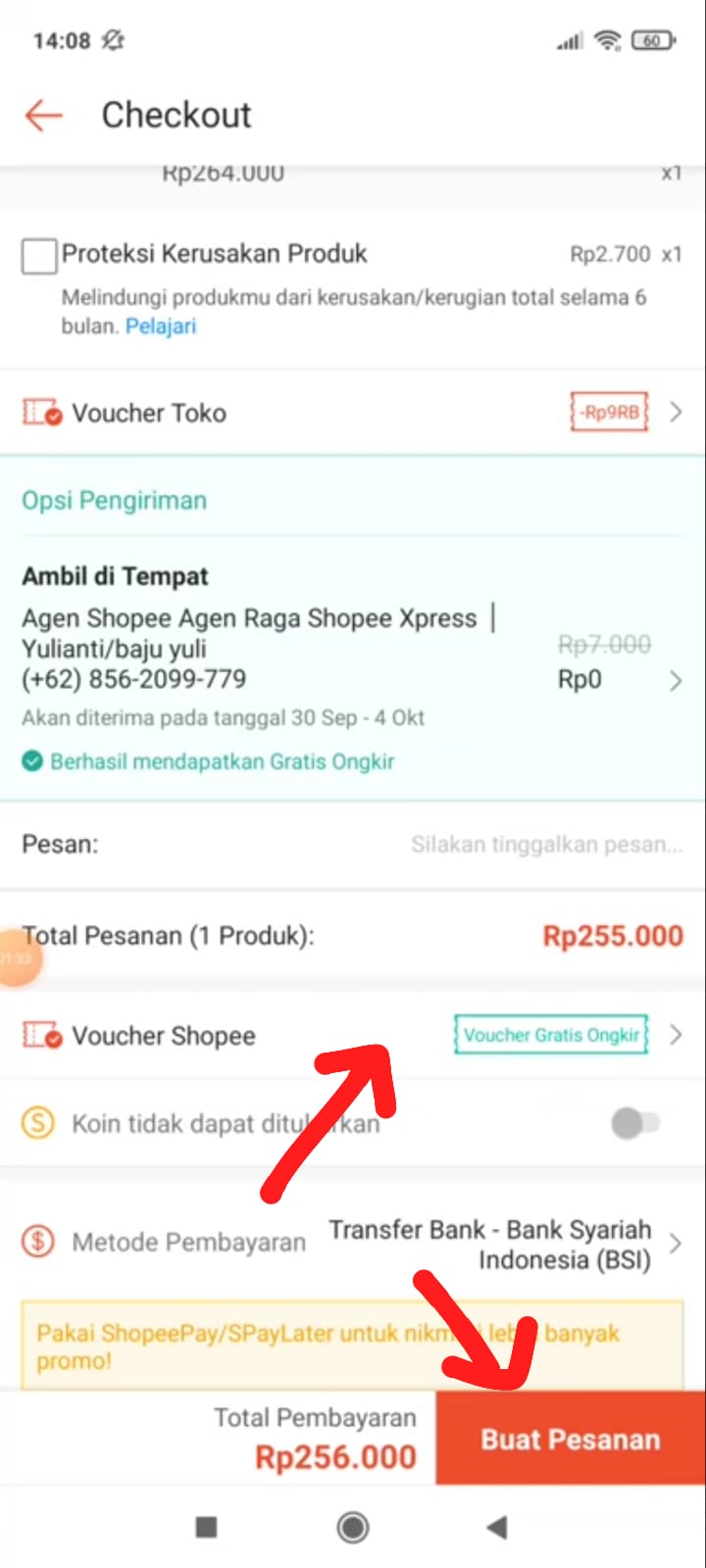This screenshot has height=1568, width=706.
Task: Click the red back arrow on Checkout header
Action: [x=42, y=115]
